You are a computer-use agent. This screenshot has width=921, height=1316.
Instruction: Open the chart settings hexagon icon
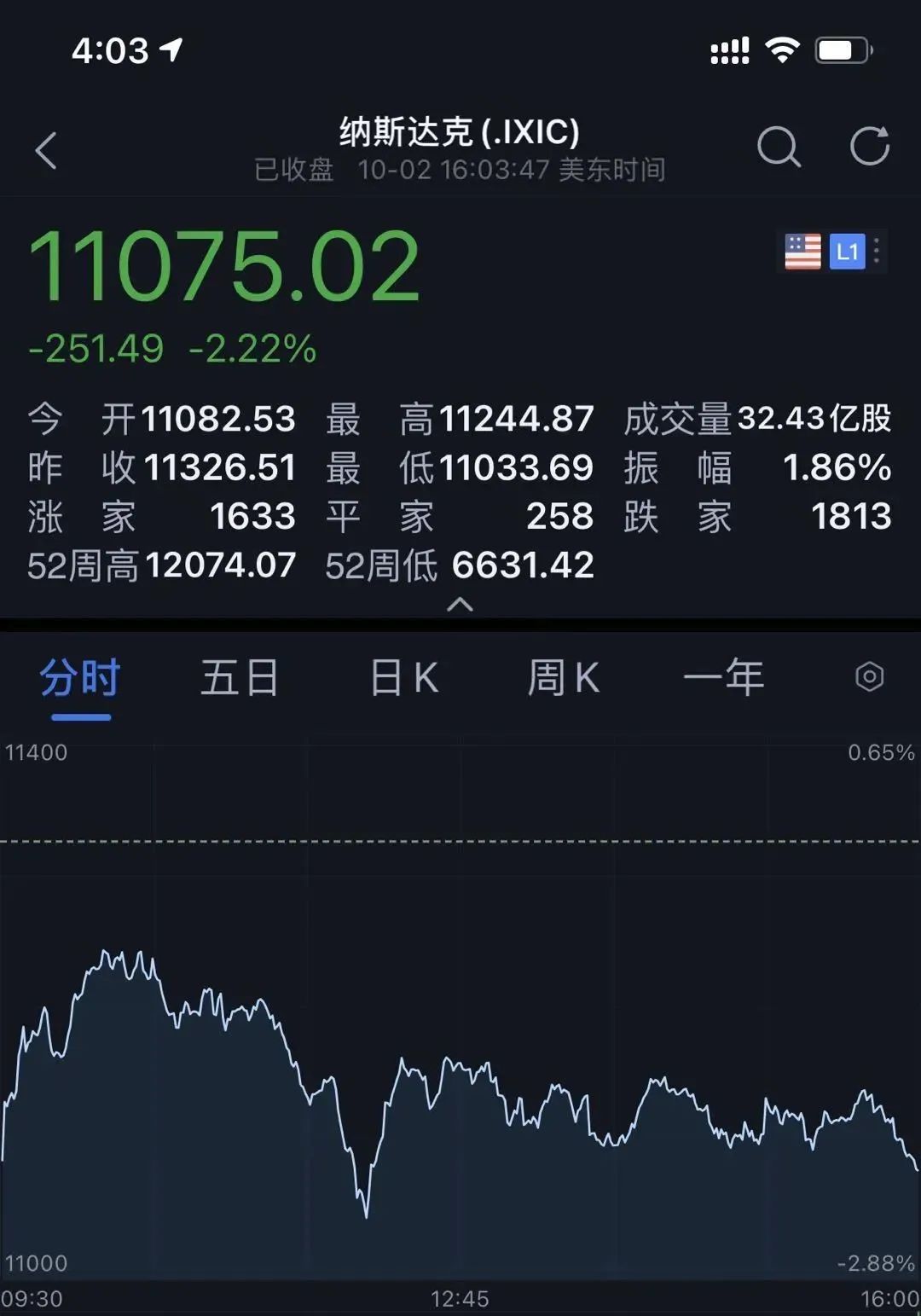pos(869,677)
